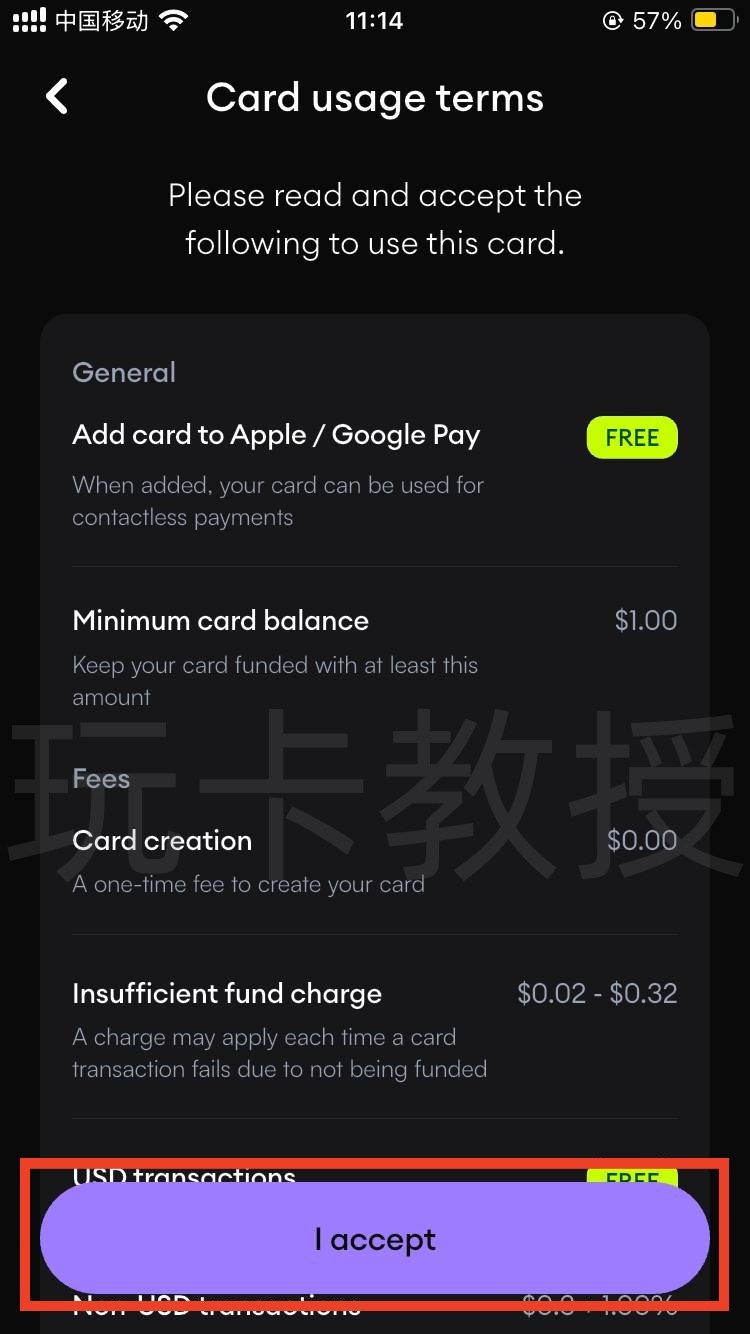750x1334 pixels.
Task: Tap the FREE badge beside USD transactions
Action: click(x=632, y=1180)
